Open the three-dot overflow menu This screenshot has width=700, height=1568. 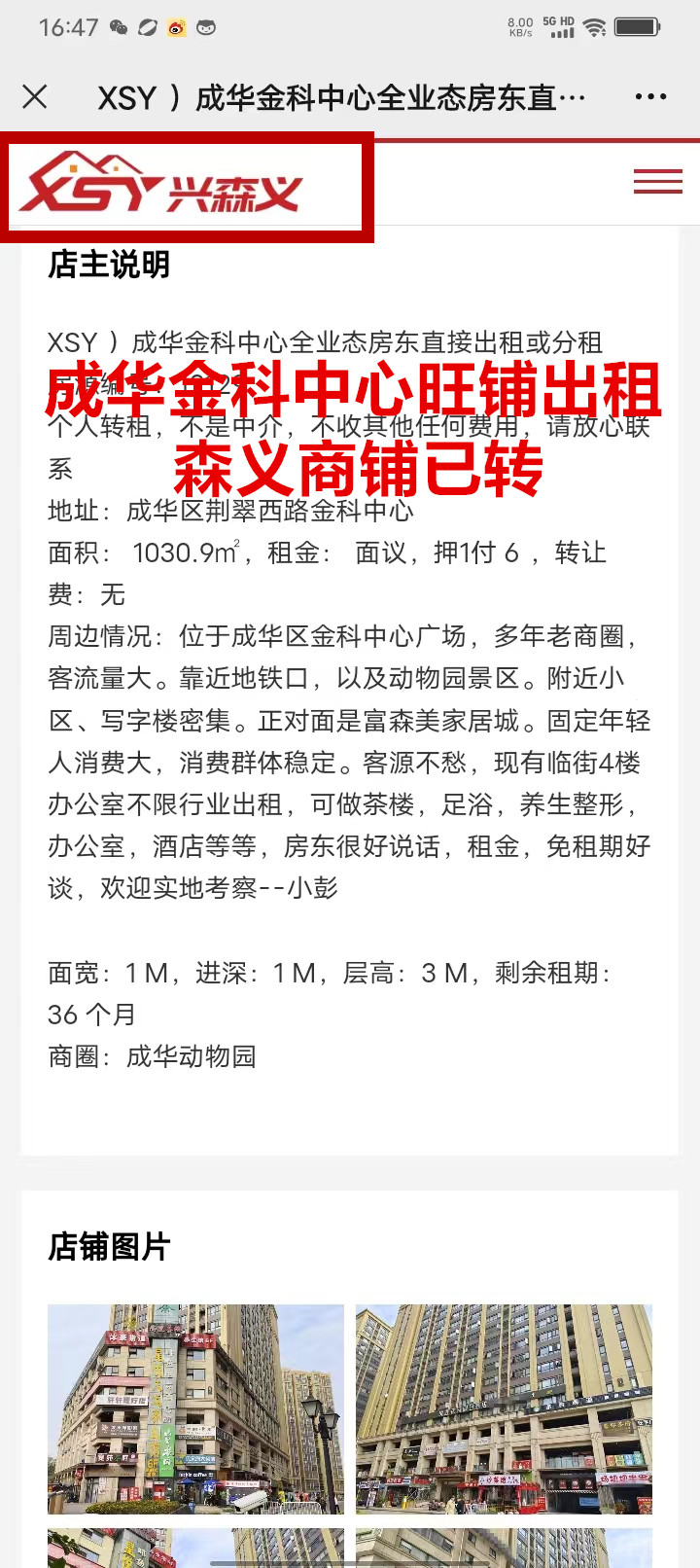click(x=650, y=96)
